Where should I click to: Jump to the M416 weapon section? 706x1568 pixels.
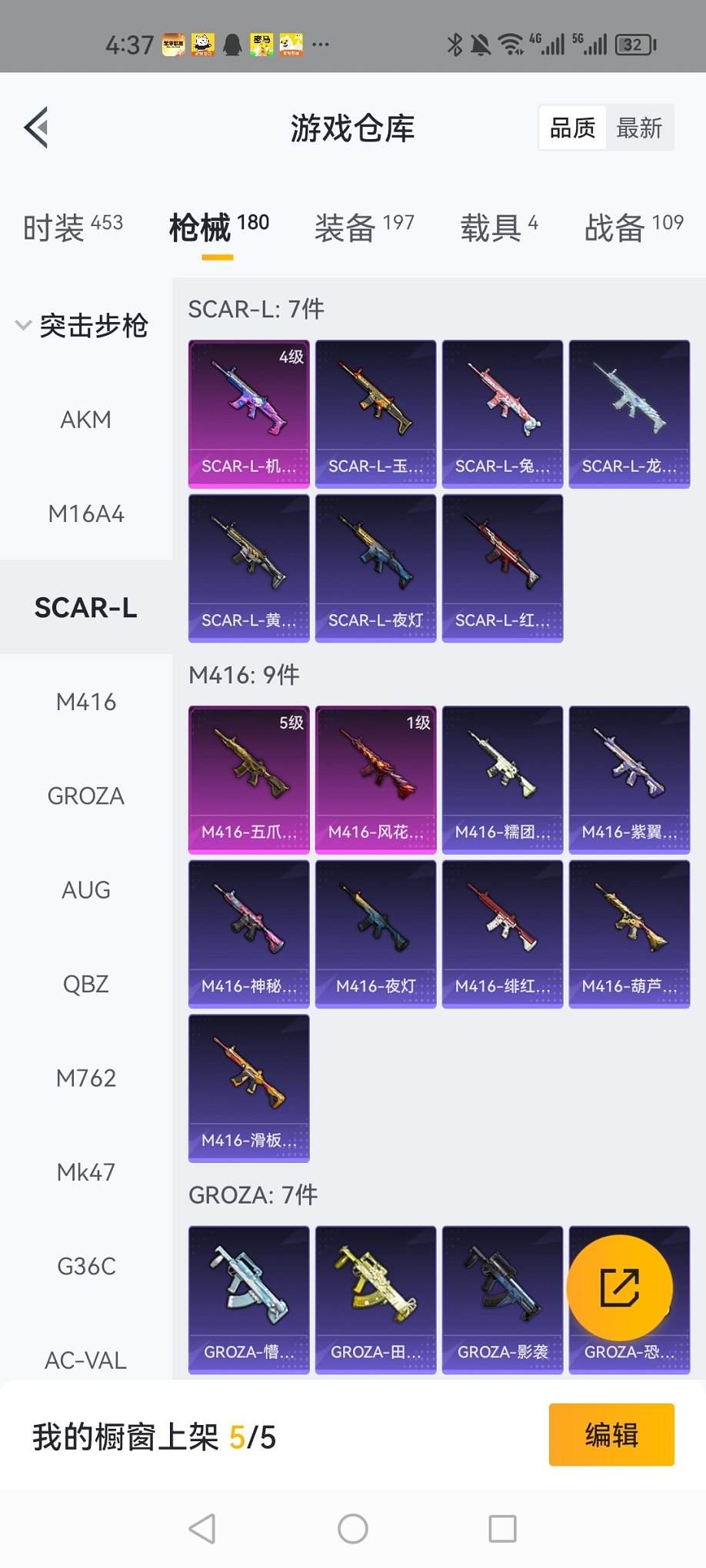tap(85, 702)
